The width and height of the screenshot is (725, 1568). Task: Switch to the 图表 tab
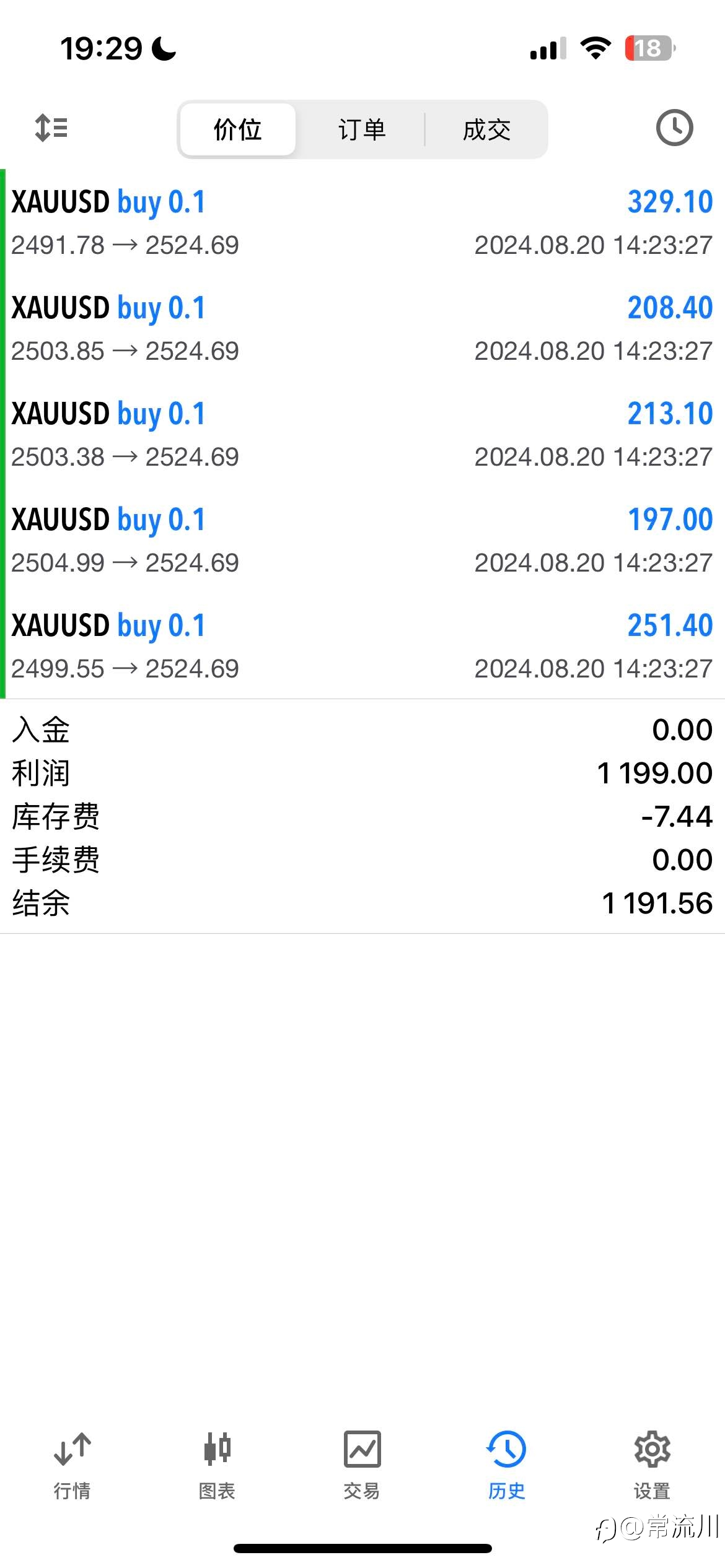[x=217, y=1466]
